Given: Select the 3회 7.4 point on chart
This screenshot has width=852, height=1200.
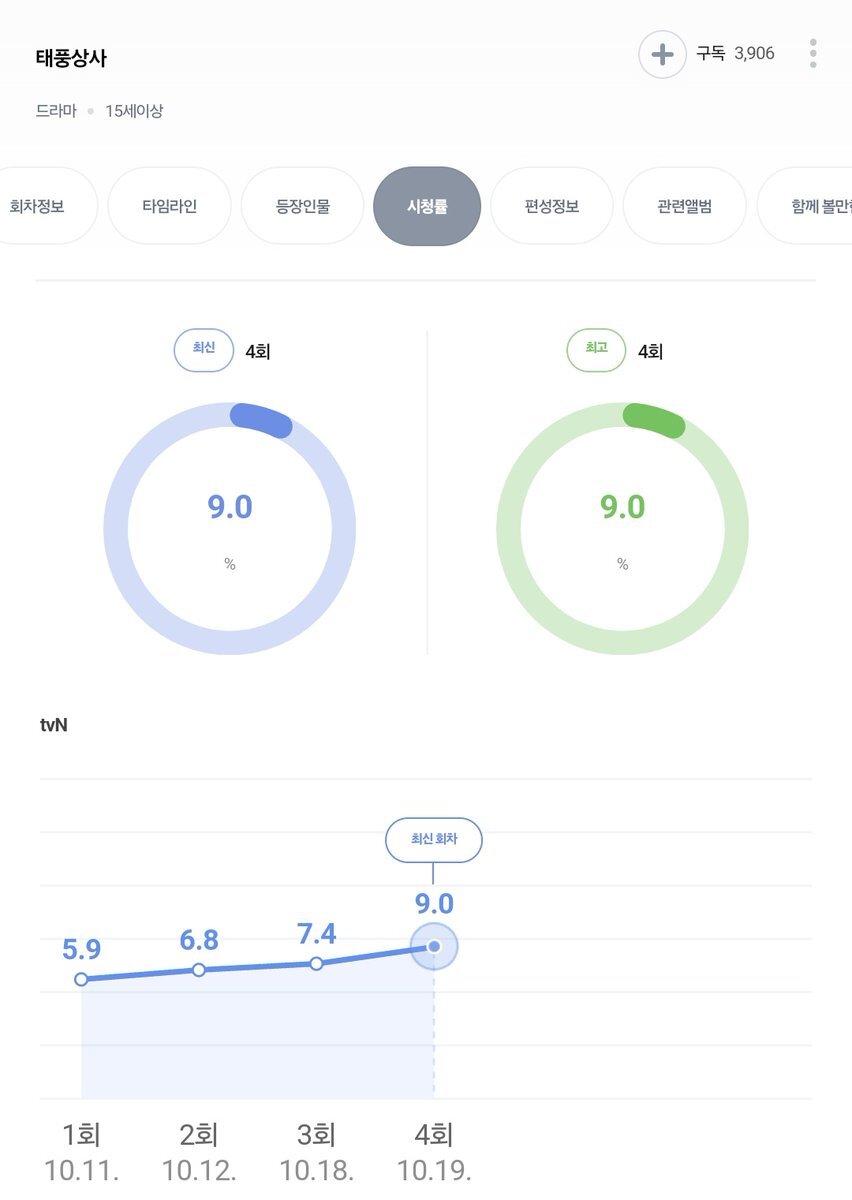Looking at the screenshot, I should [316, 963].
